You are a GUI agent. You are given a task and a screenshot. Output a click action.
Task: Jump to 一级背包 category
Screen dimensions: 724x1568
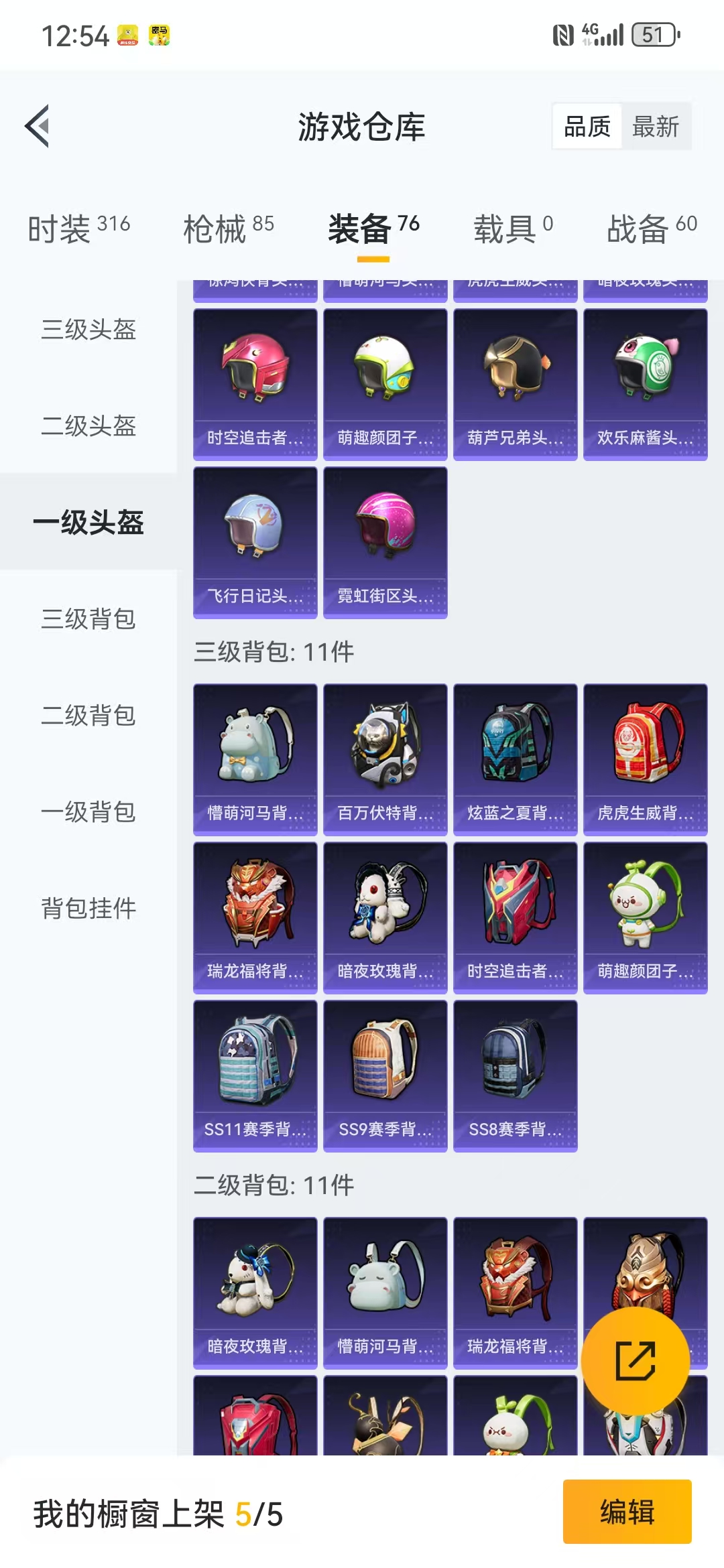tap(88, 811)
